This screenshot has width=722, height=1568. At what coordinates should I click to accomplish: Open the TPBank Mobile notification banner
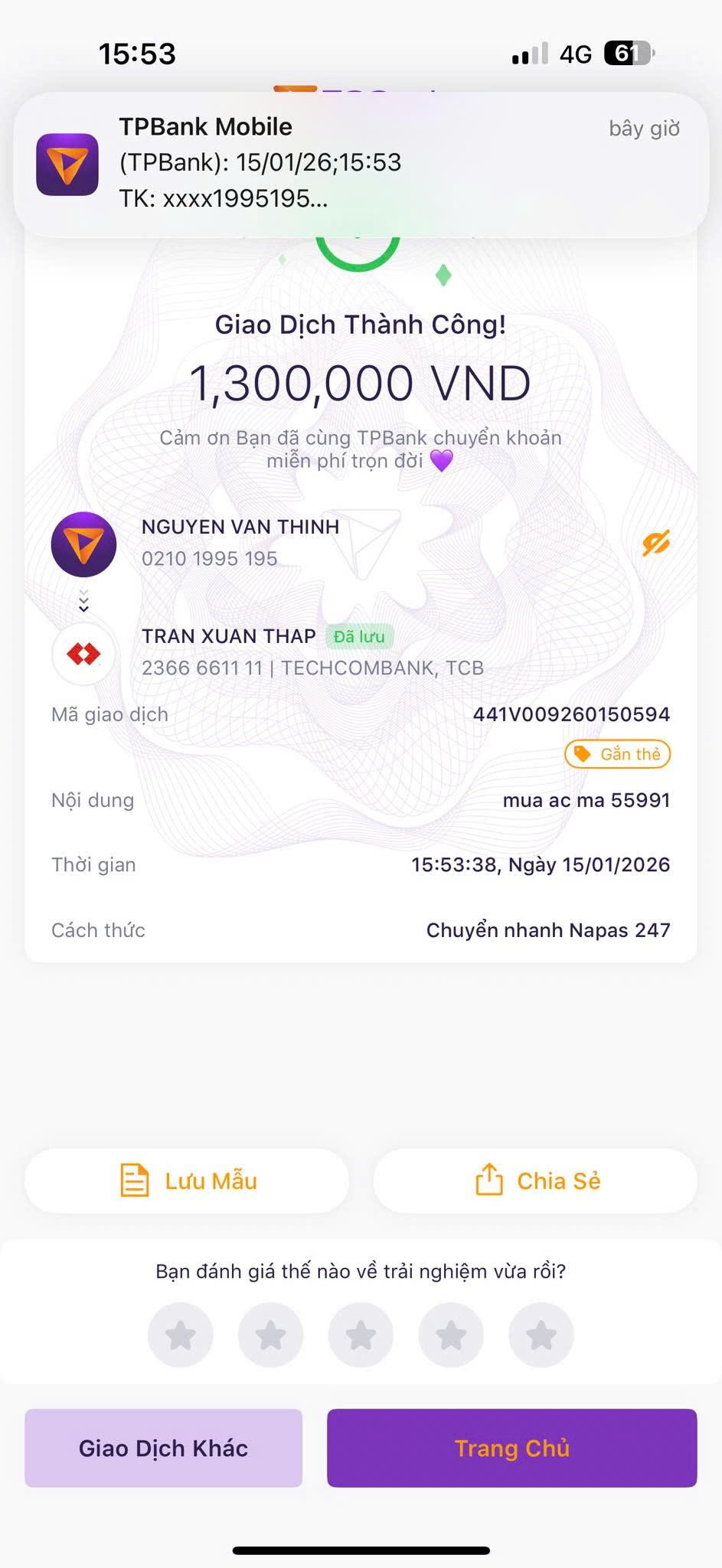click(x=360, y=163)
